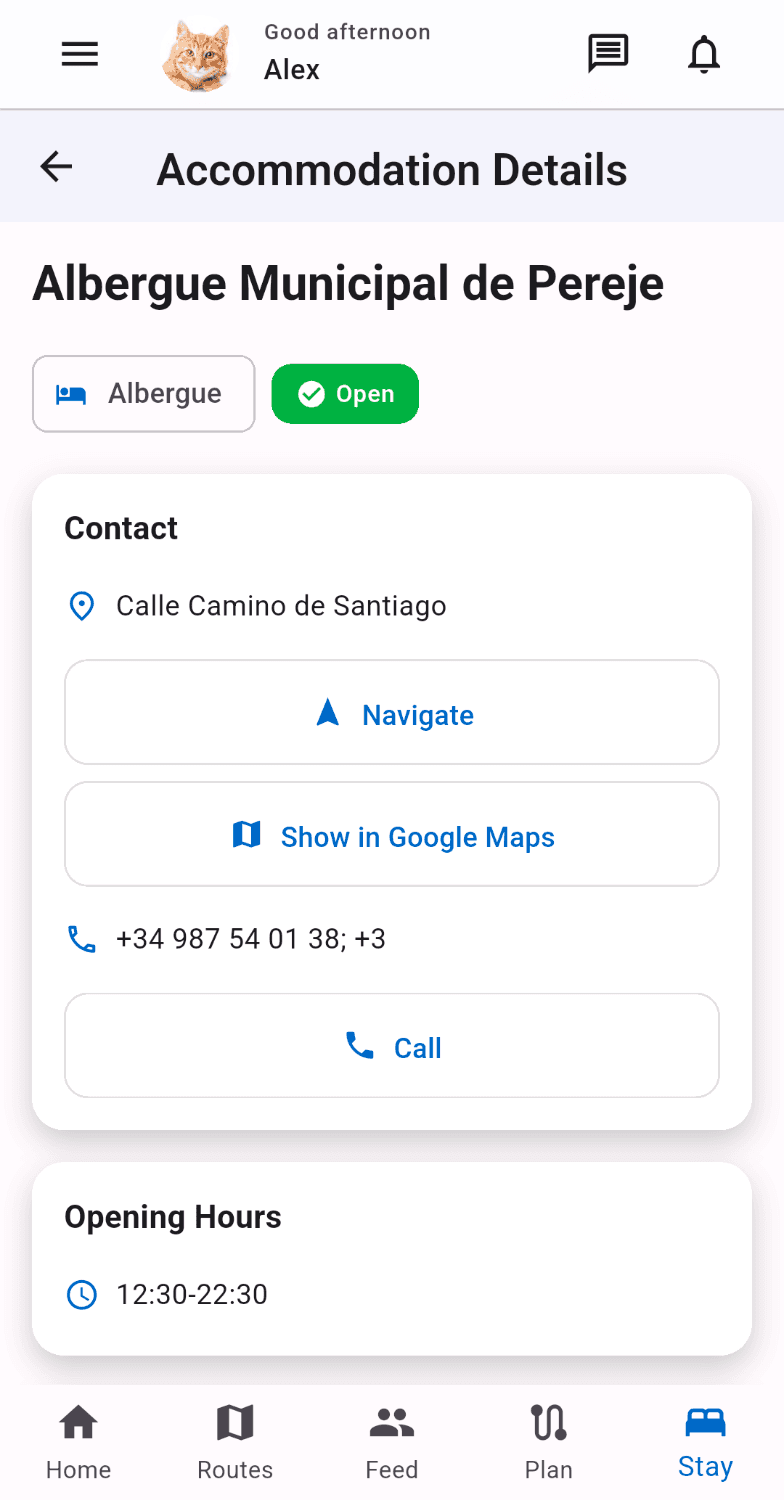This screenshot has width=784, height=1500.
Task: Open the hamburger drawer menu
Action: click(x=80, y=54)
